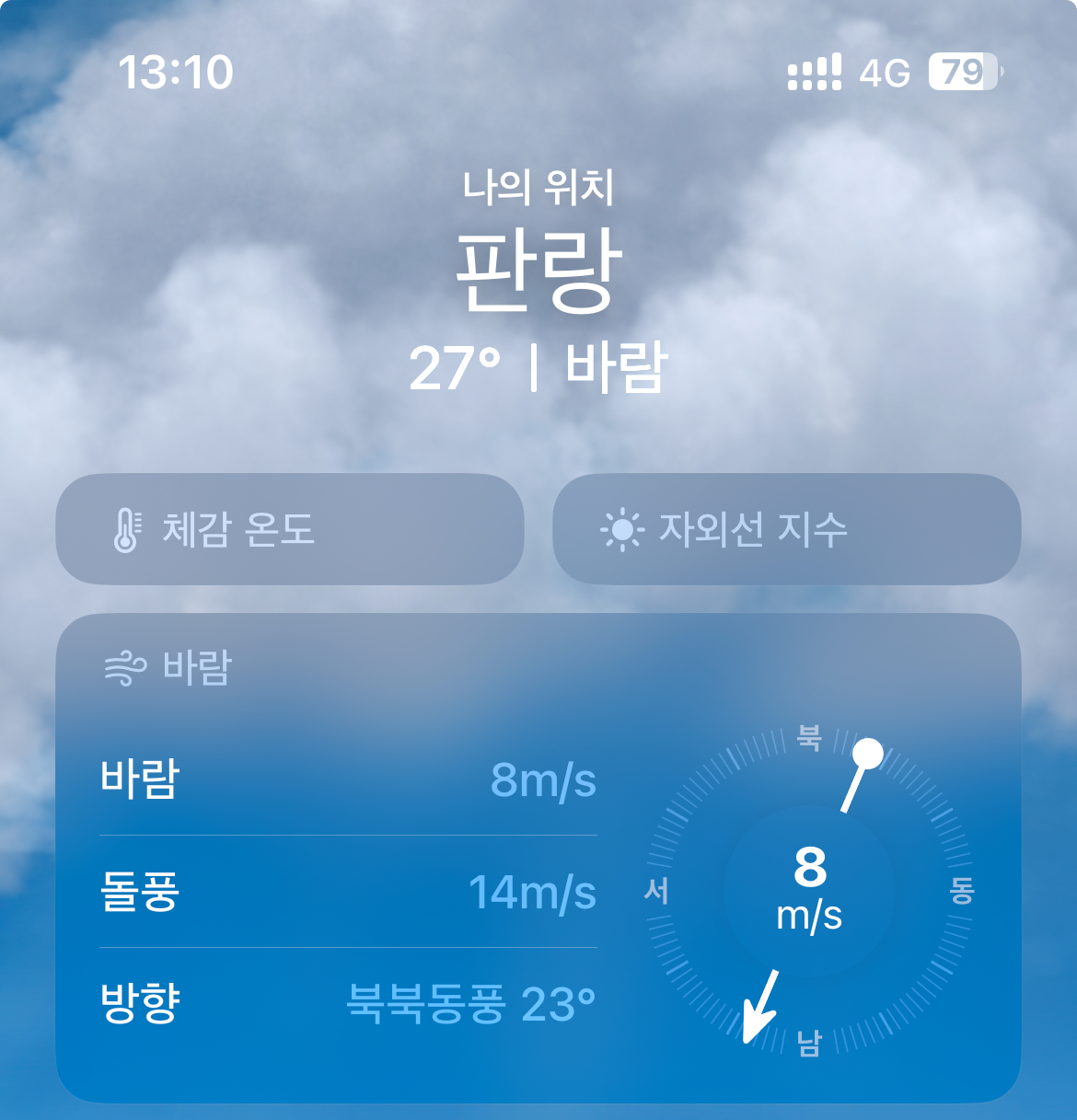Open the 바람 wind details card
This screenshot has width=1077, height=1120.
[538, 858]
